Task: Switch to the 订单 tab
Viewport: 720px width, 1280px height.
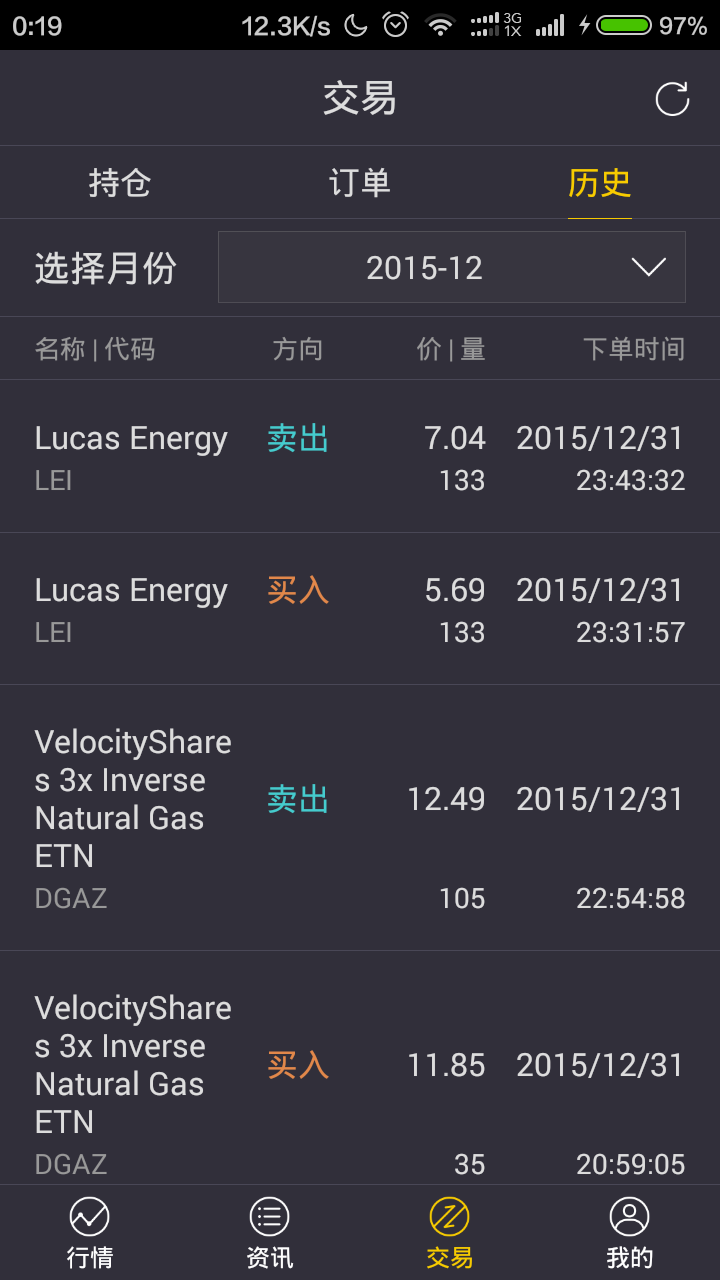Action: coord(360,183)
